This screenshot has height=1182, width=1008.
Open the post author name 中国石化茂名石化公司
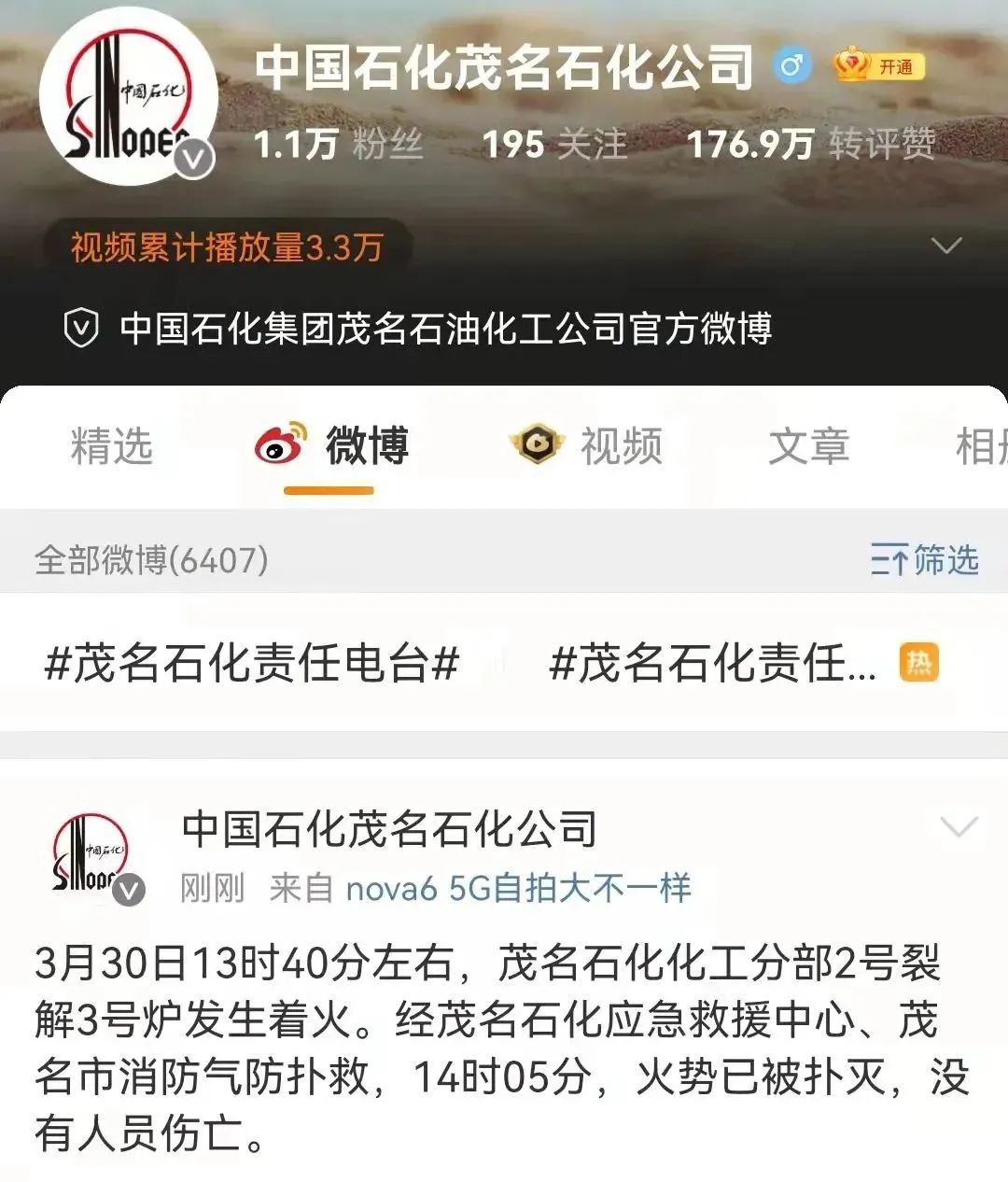(389, 829)
